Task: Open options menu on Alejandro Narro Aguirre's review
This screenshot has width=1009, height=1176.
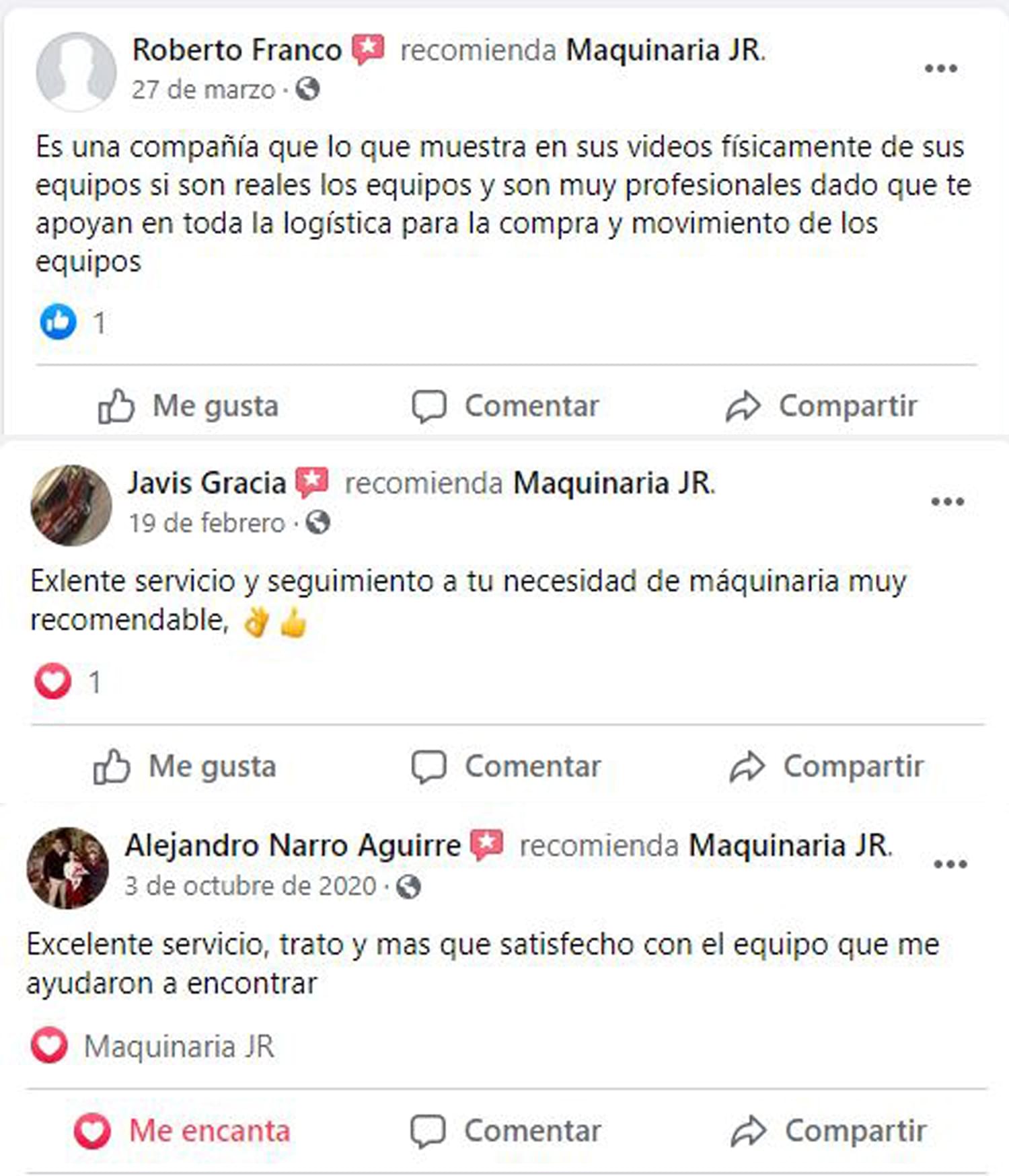Action: [950, 864]
